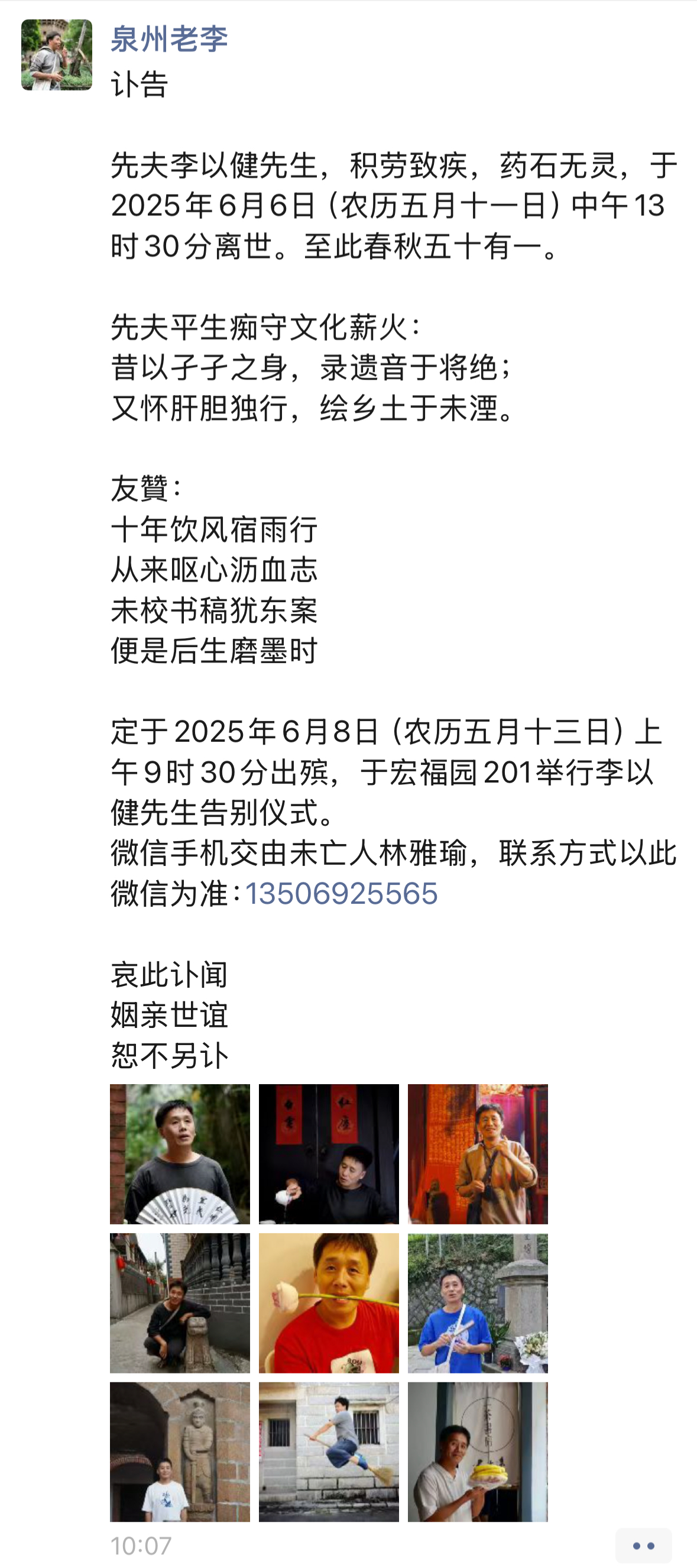This screenshot has height=1568, width=697.
Task: Open the username 泉州老李
Action: (x=169, y=39)
